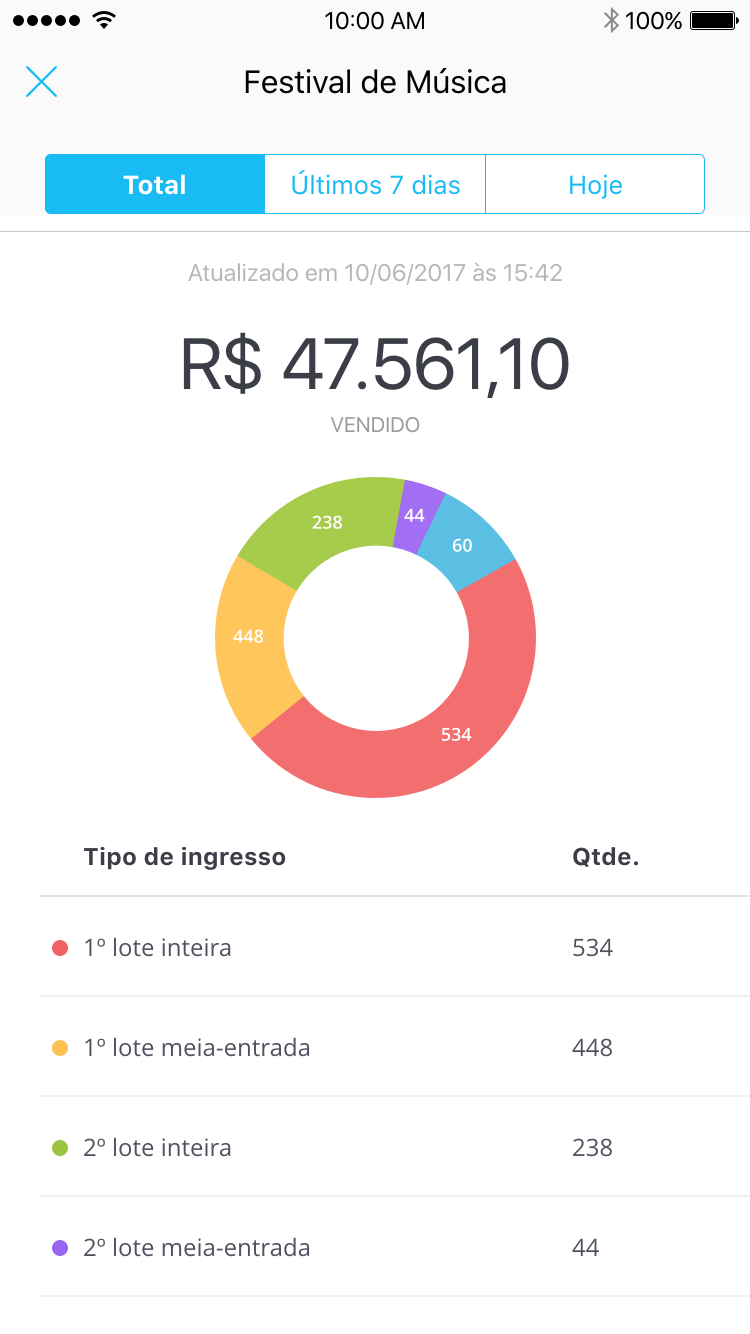Close the Festival de Música sales screen

(x=41, y=82)
